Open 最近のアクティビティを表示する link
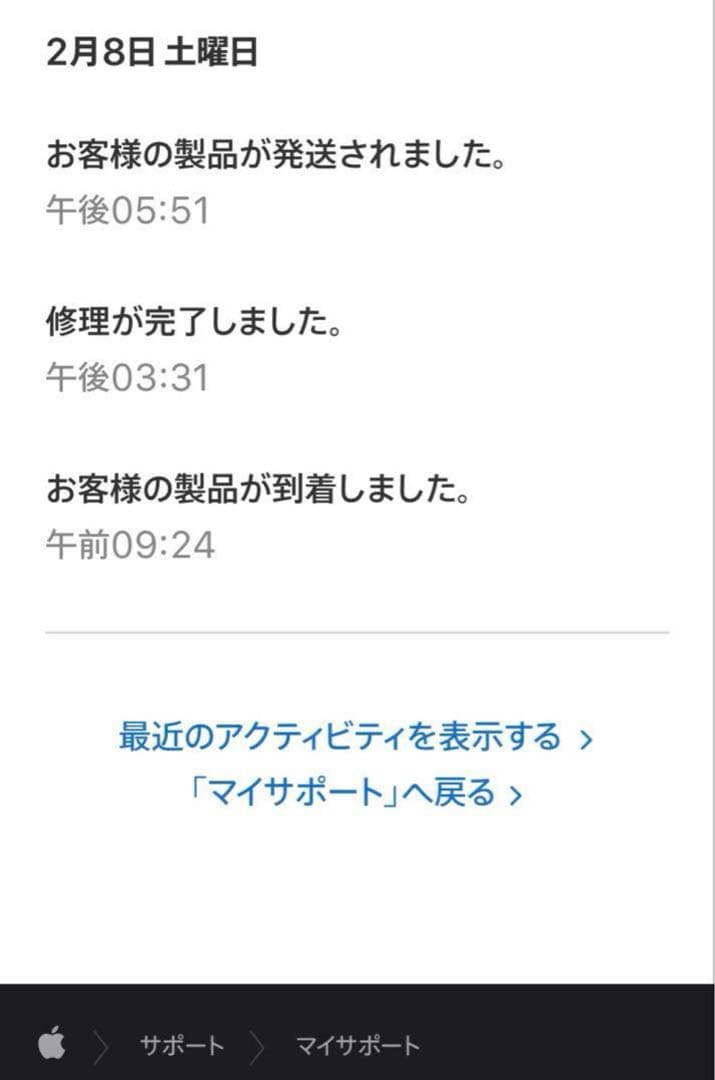This screenshot has width=715, height=1080. [x=355, y=738]
